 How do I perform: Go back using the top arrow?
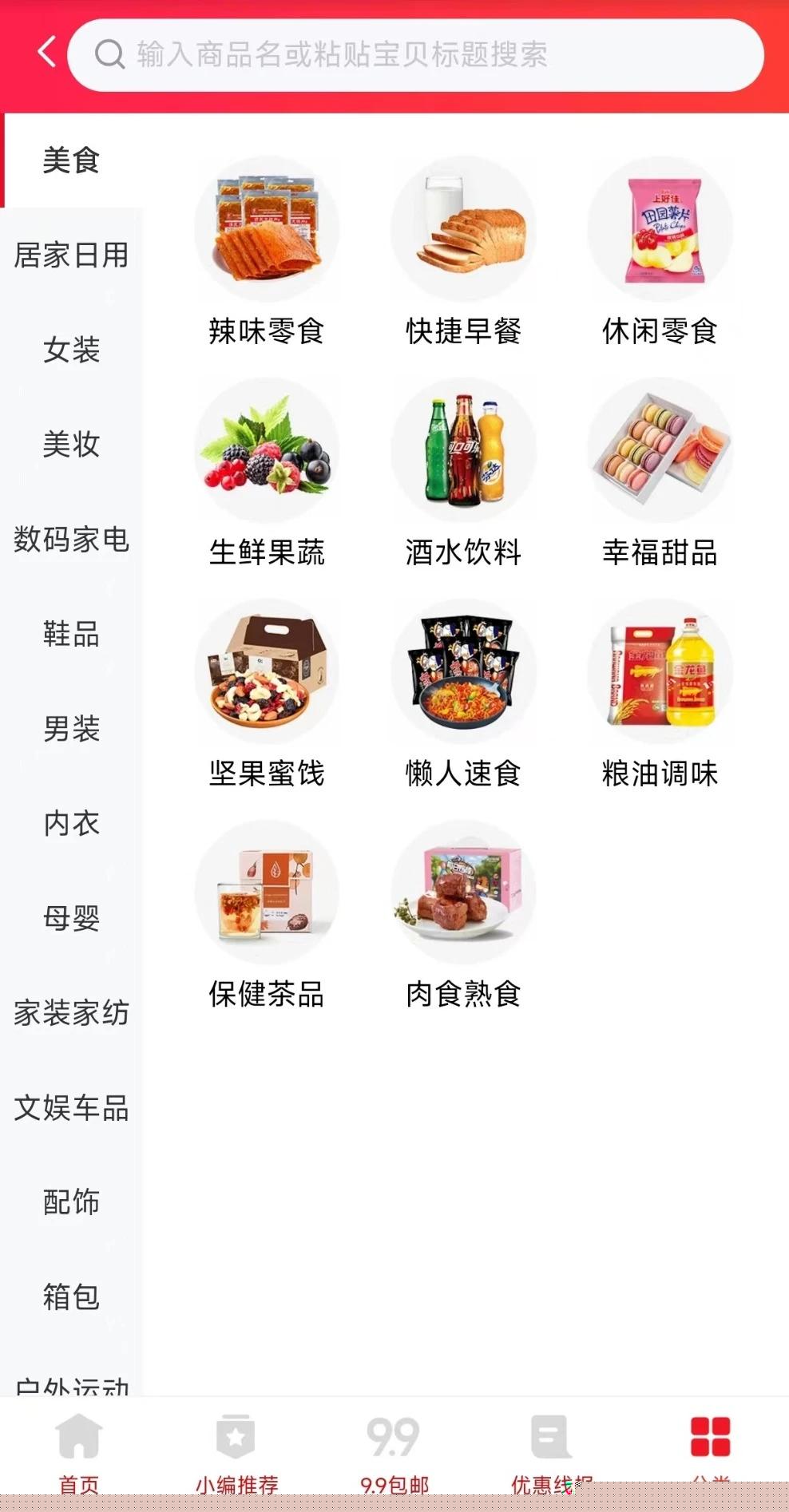pyautogui.click(x=46, y=53)
